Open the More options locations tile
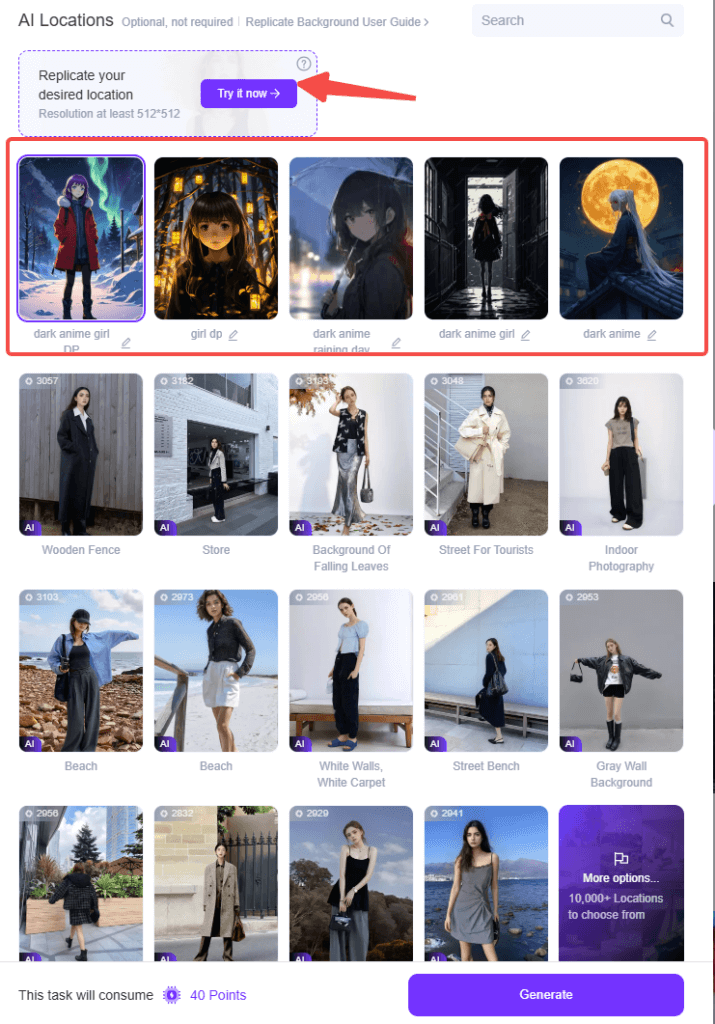Screen dimensions: 715x1024 (621, 885)
